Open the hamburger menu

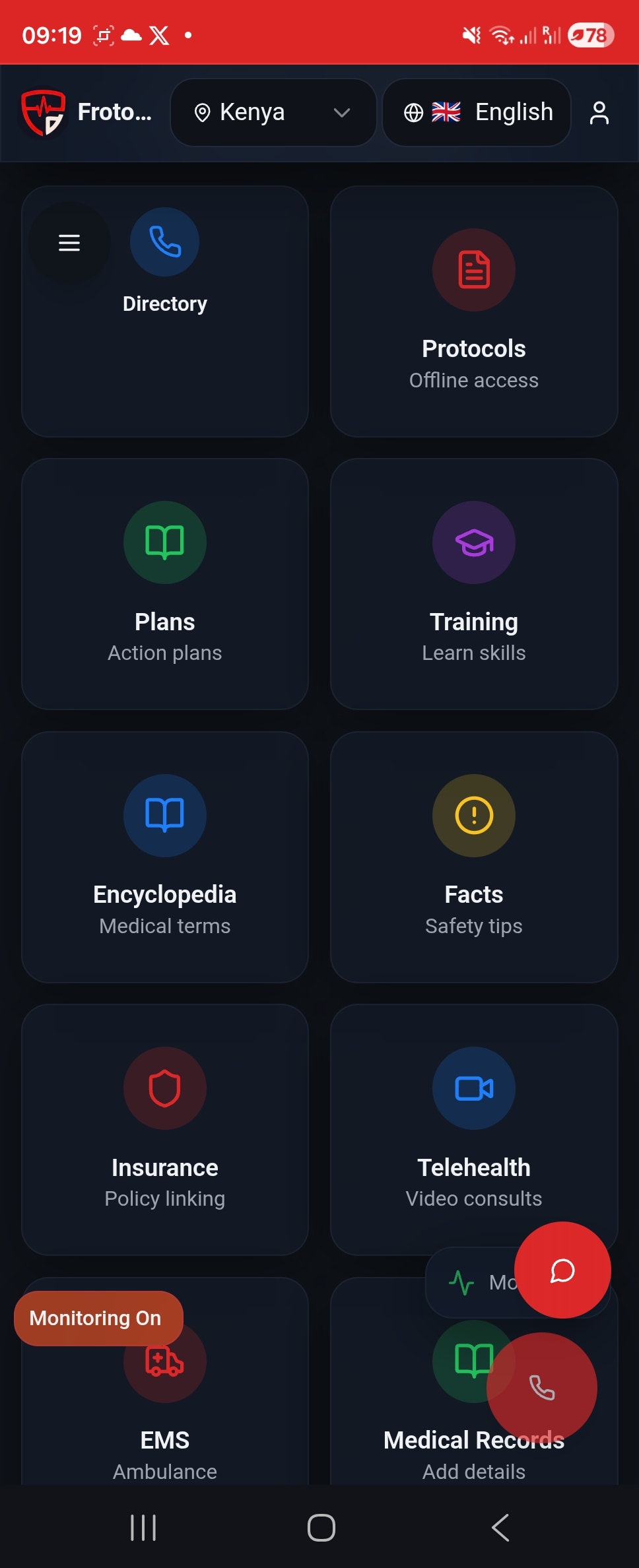tap(69, 242)
